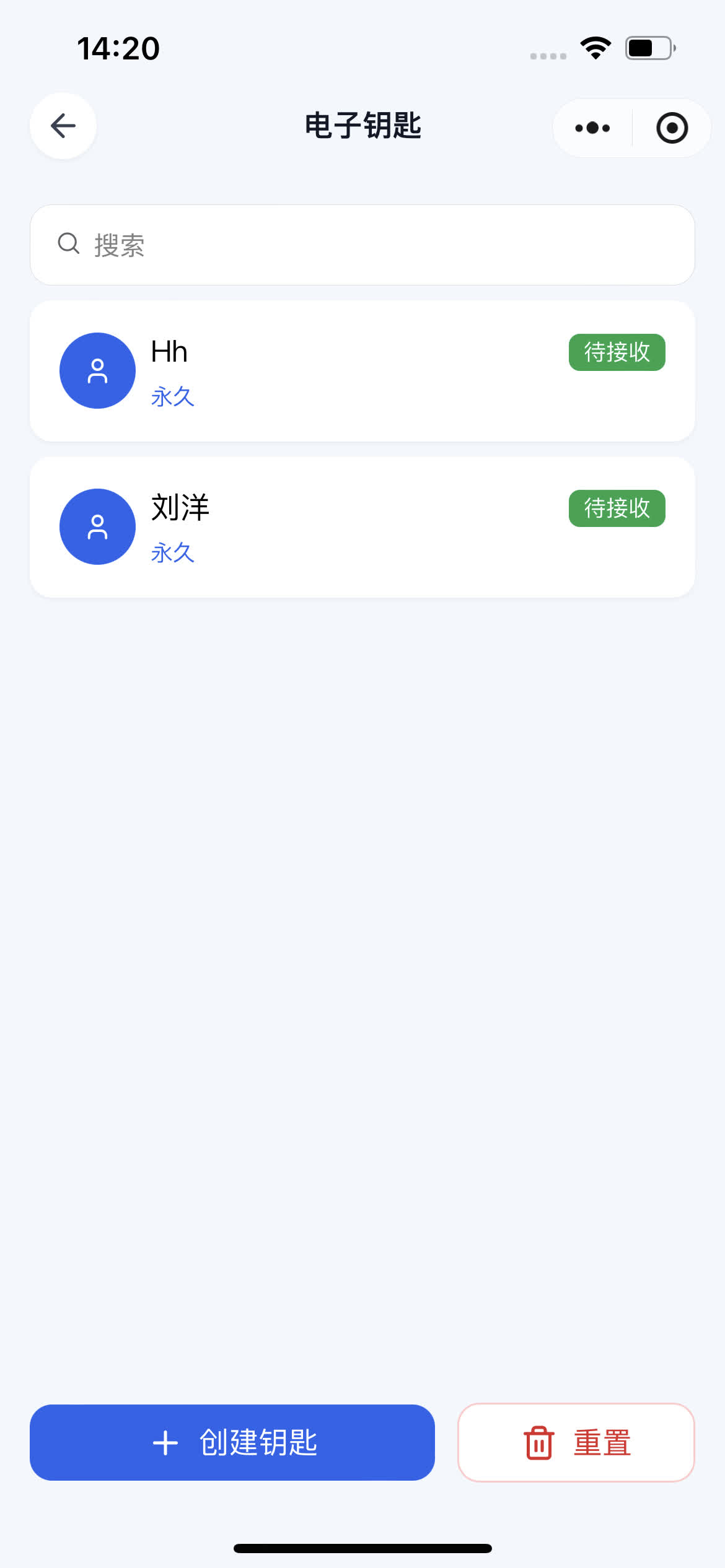Tap 刘洋's blue avatar icon
The image size is (725, 1568).
pos(97,526)
